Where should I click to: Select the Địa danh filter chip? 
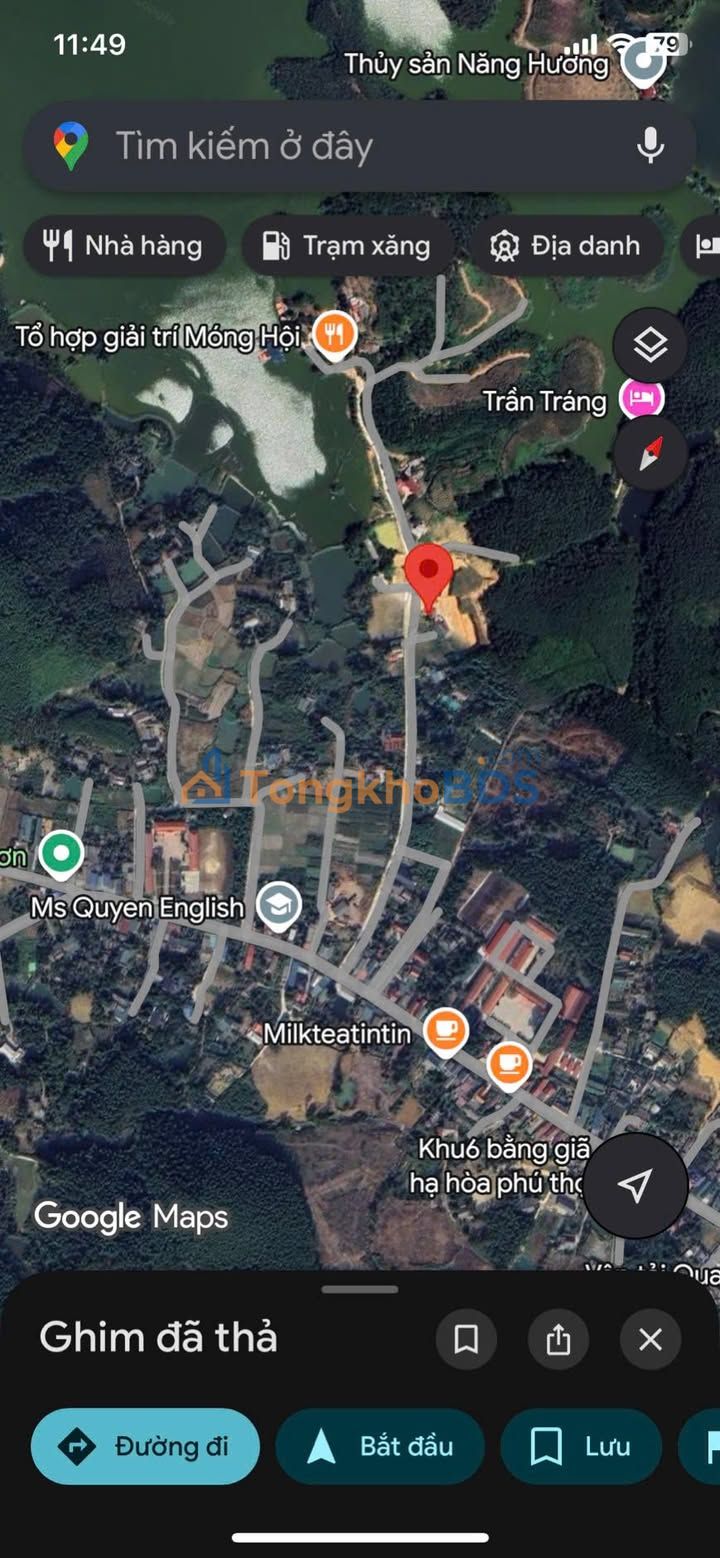(564, 246)
